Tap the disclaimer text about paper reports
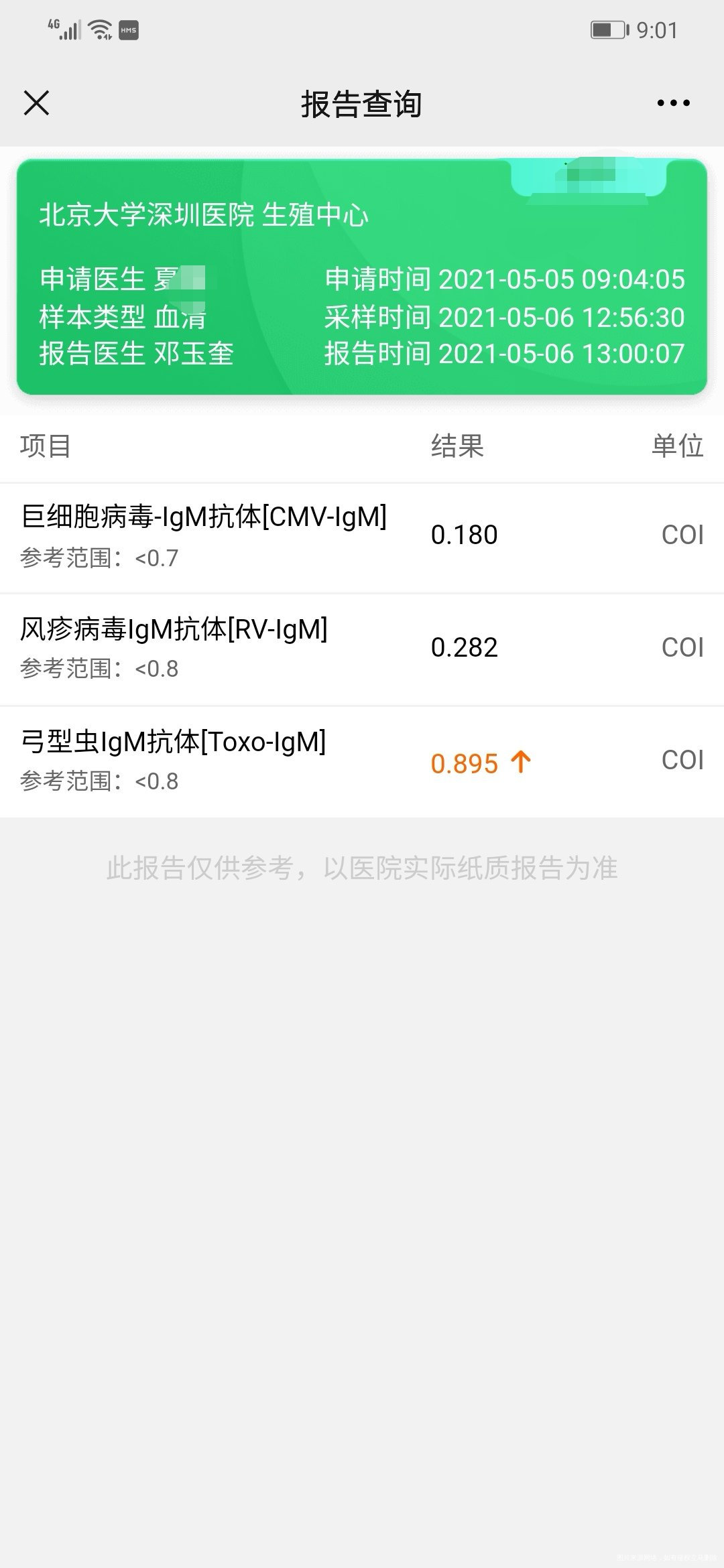The image size is (724, 1568). pyautogui.click(x=362, y=866)
